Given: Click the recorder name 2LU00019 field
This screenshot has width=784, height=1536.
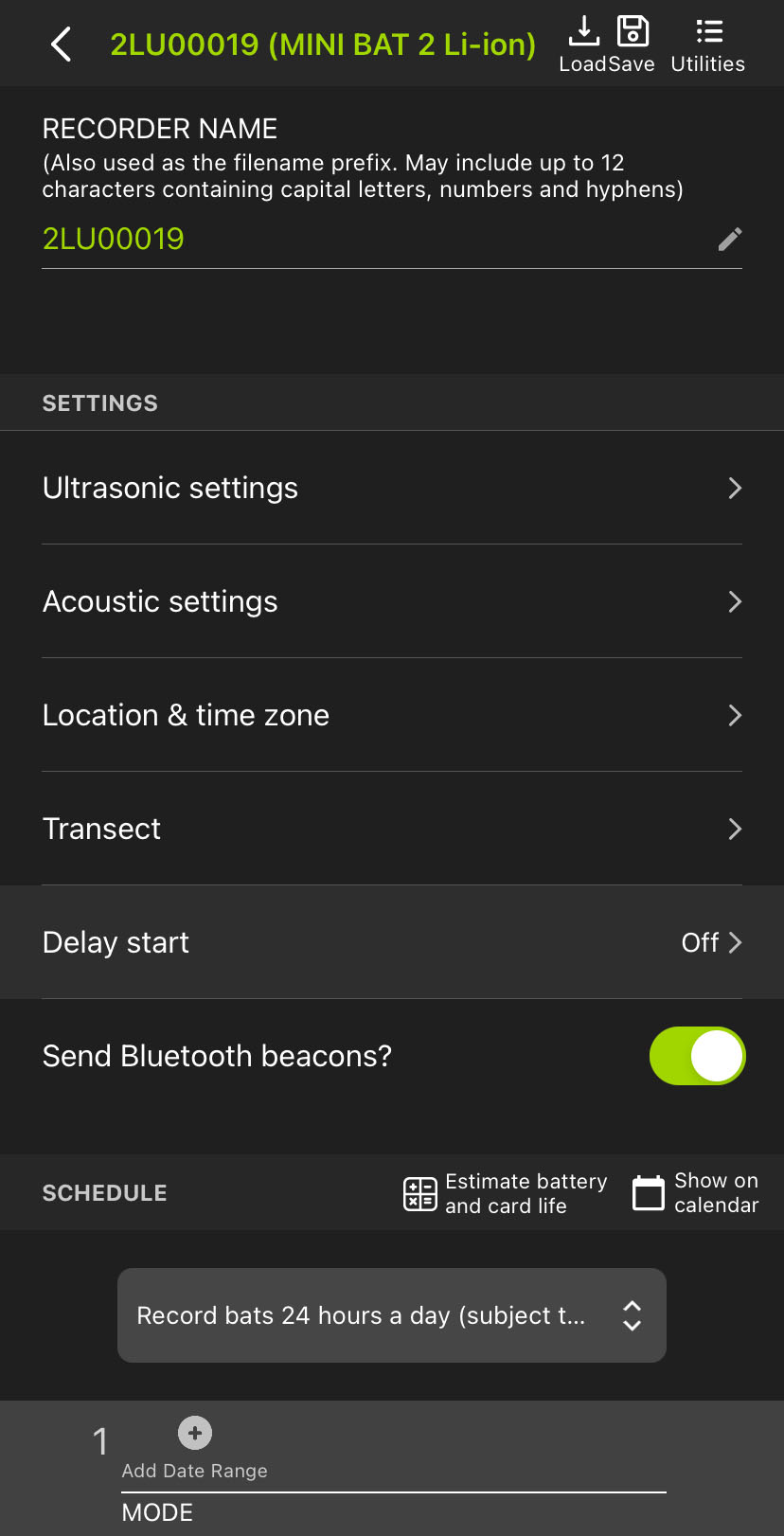Looking at the screenshot, I should click(x=113, y=239).
